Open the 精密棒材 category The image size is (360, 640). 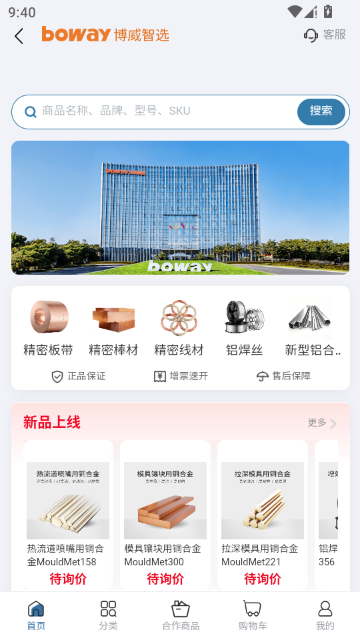click(x=113, y=327)
